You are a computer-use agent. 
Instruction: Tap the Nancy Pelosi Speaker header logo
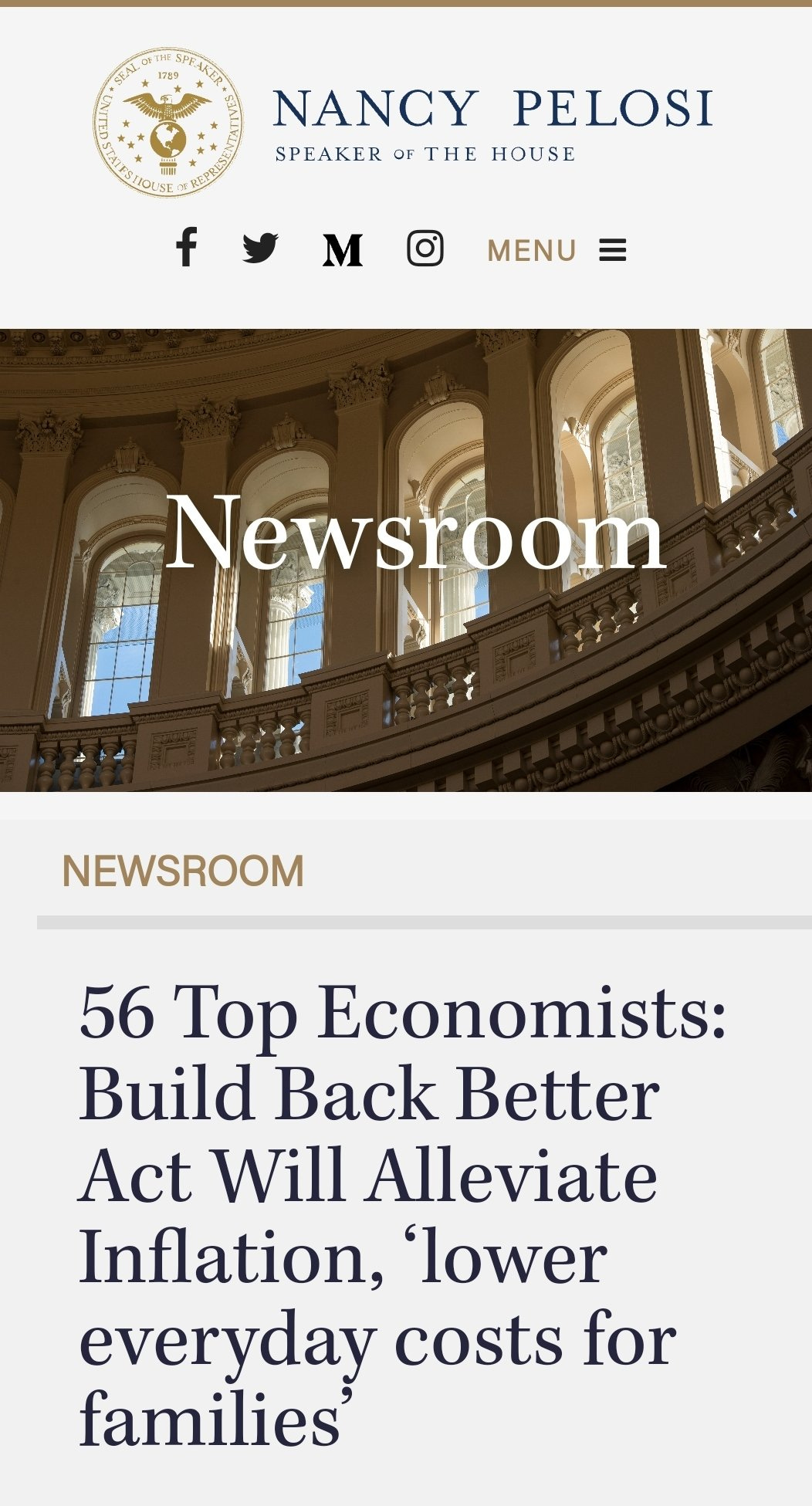[x=402, y=122]
